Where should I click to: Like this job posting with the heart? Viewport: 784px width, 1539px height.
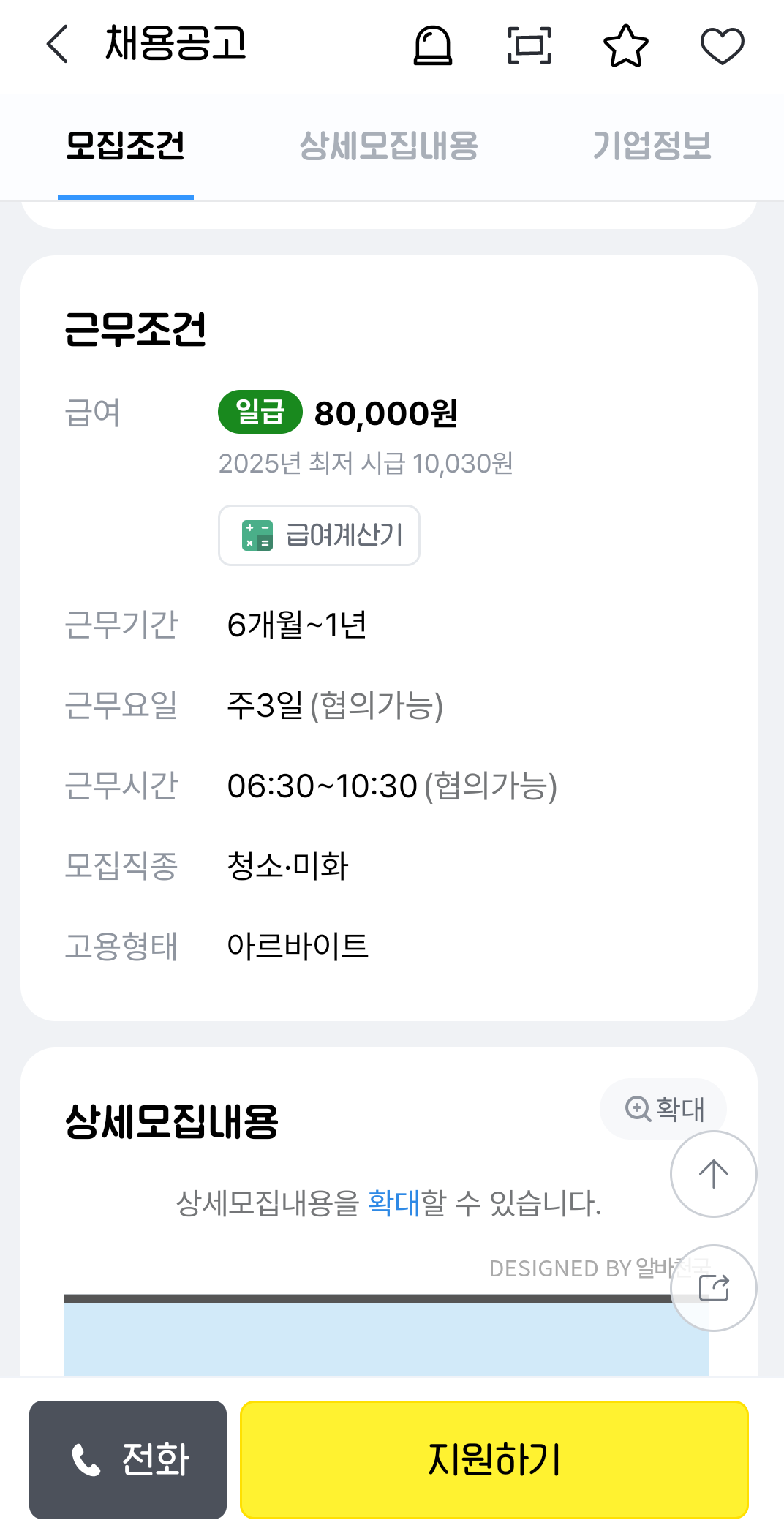coord(723,45)
